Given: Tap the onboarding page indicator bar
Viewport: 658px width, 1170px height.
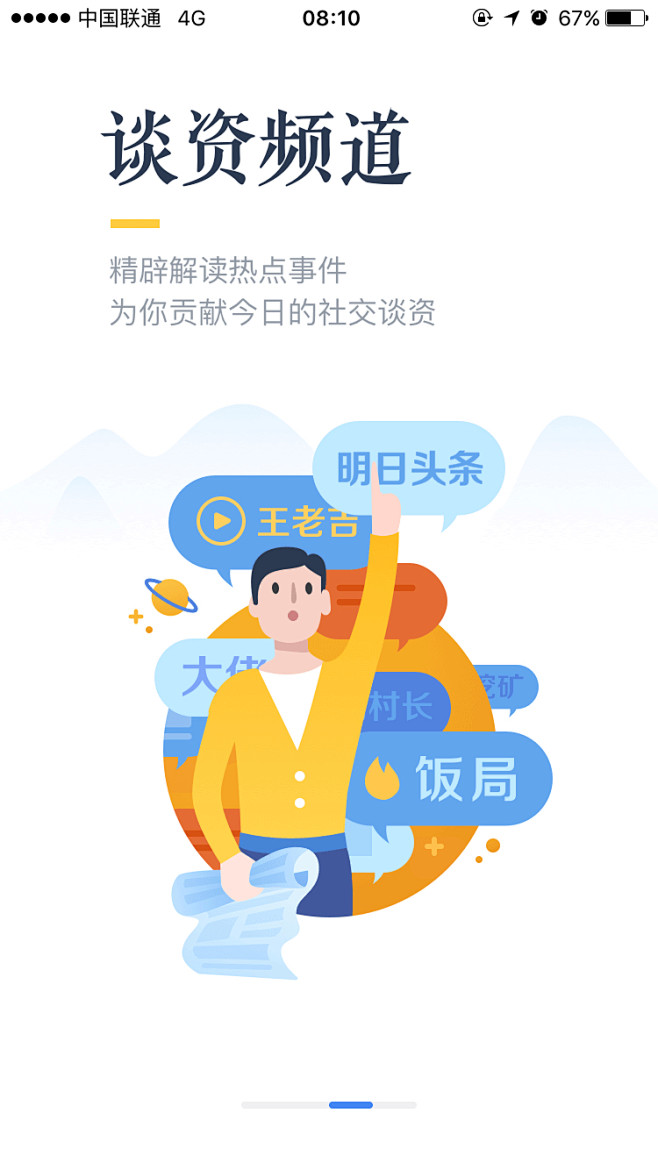Looking at the screenshot, I should [x=328, y=1105].
